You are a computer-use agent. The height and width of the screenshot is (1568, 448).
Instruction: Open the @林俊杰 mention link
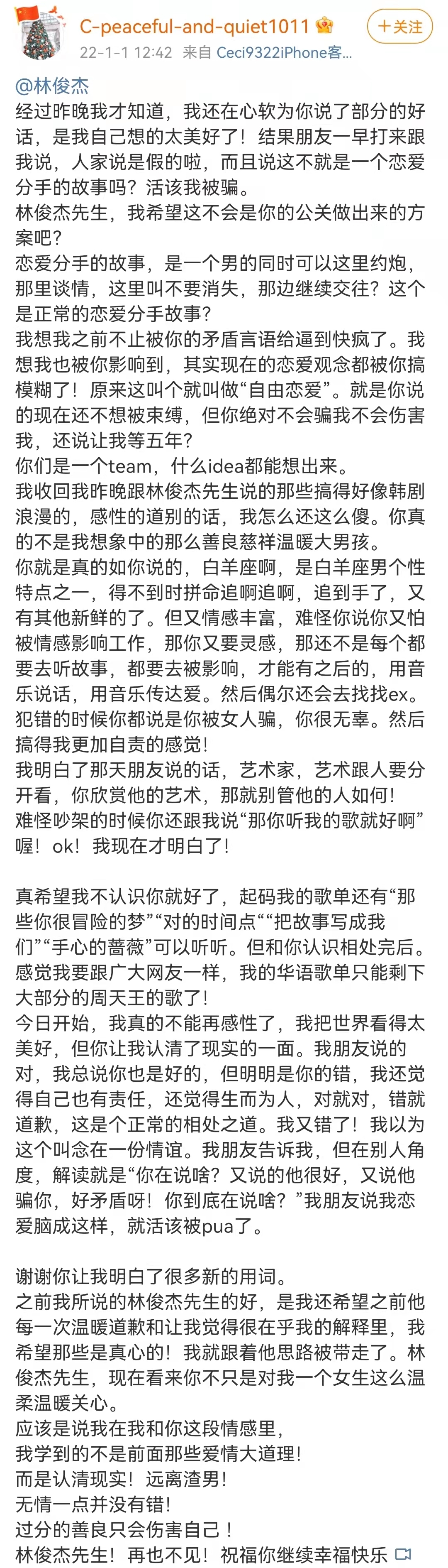52,86
